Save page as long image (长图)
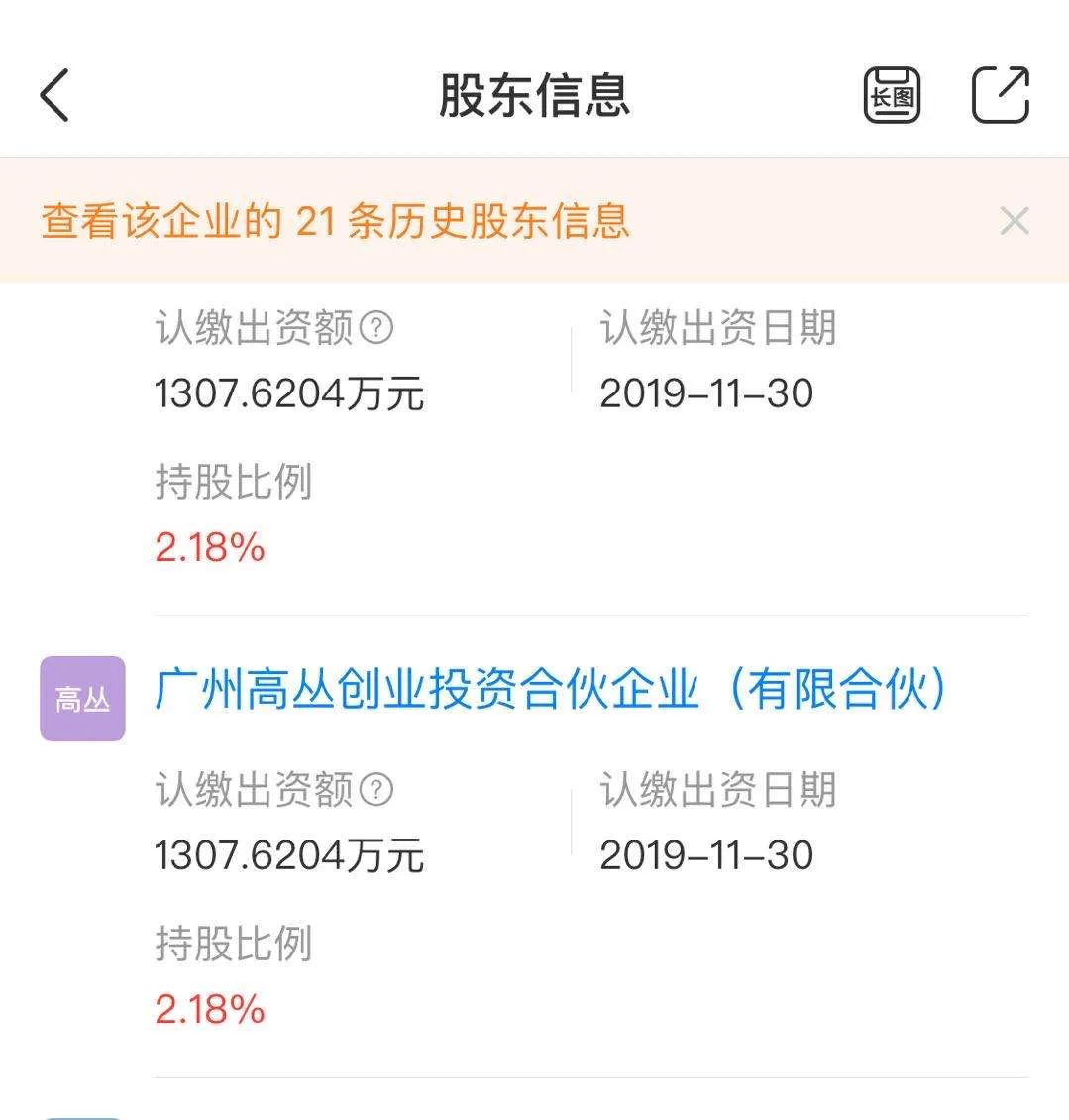The image size is (1069, 1120). point(892,95)
